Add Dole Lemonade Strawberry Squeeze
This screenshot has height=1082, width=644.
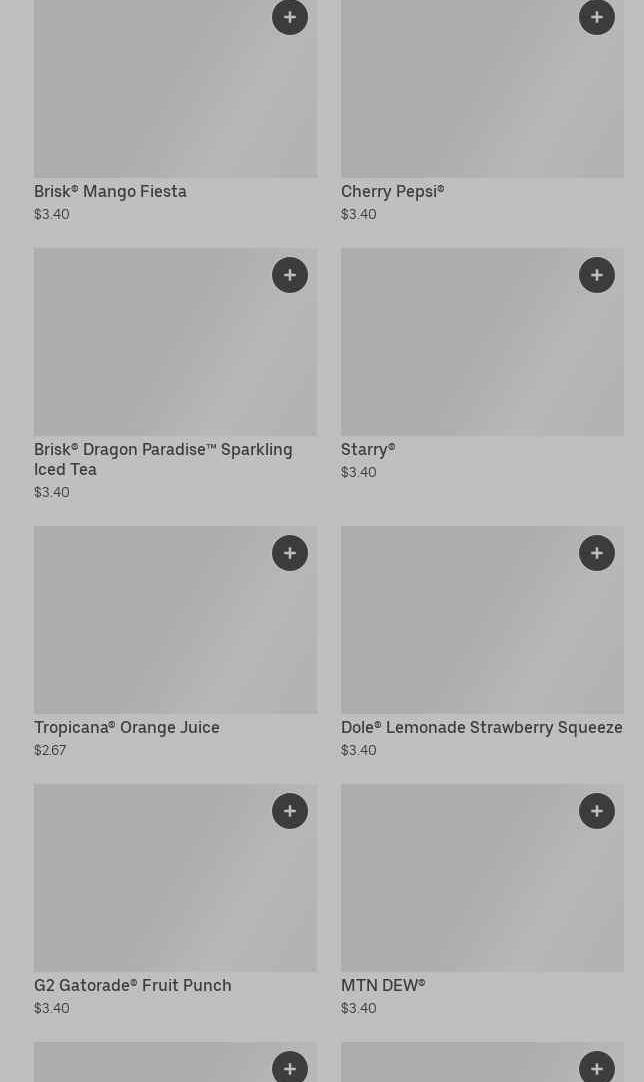(597, 553)
